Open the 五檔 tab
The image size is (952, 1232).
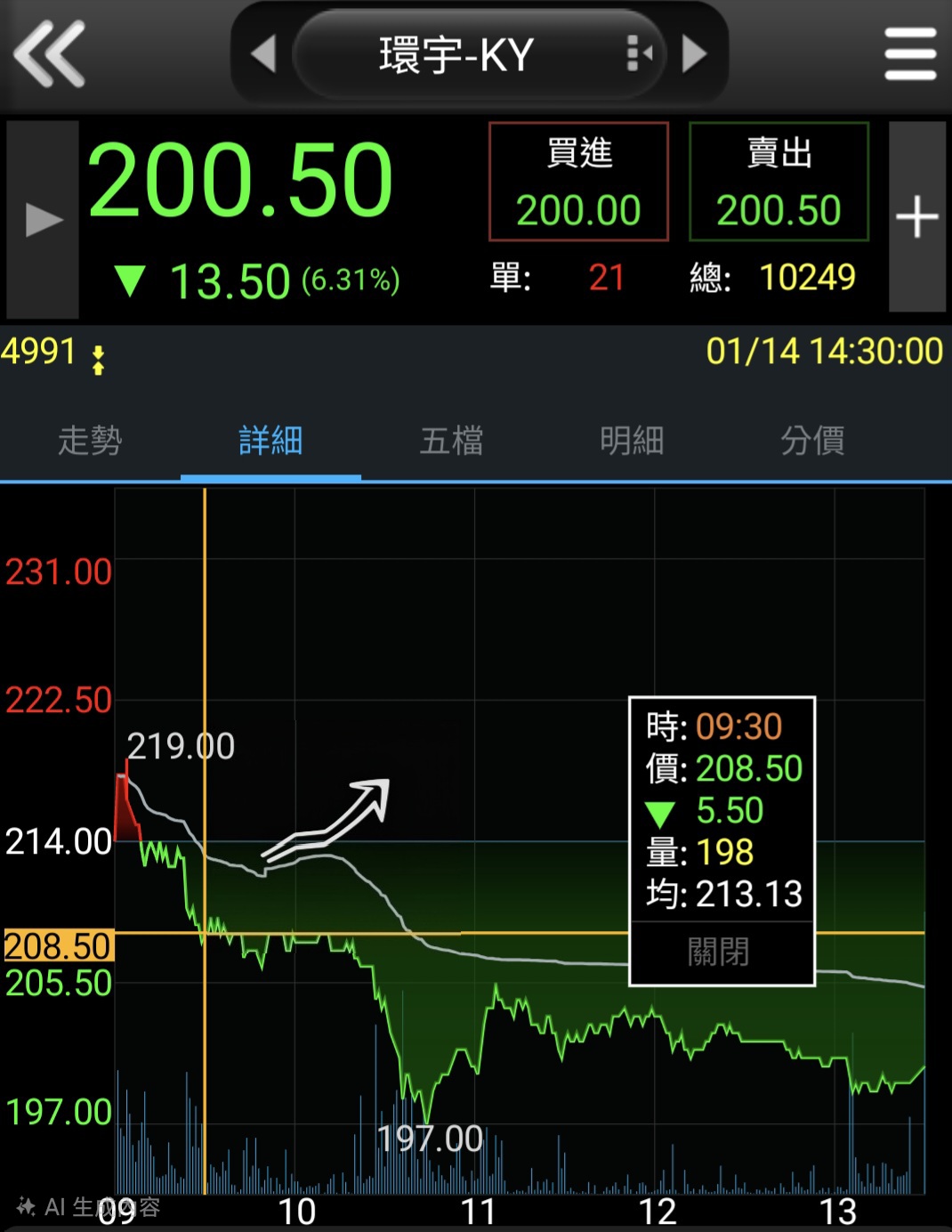coord(451,441)
